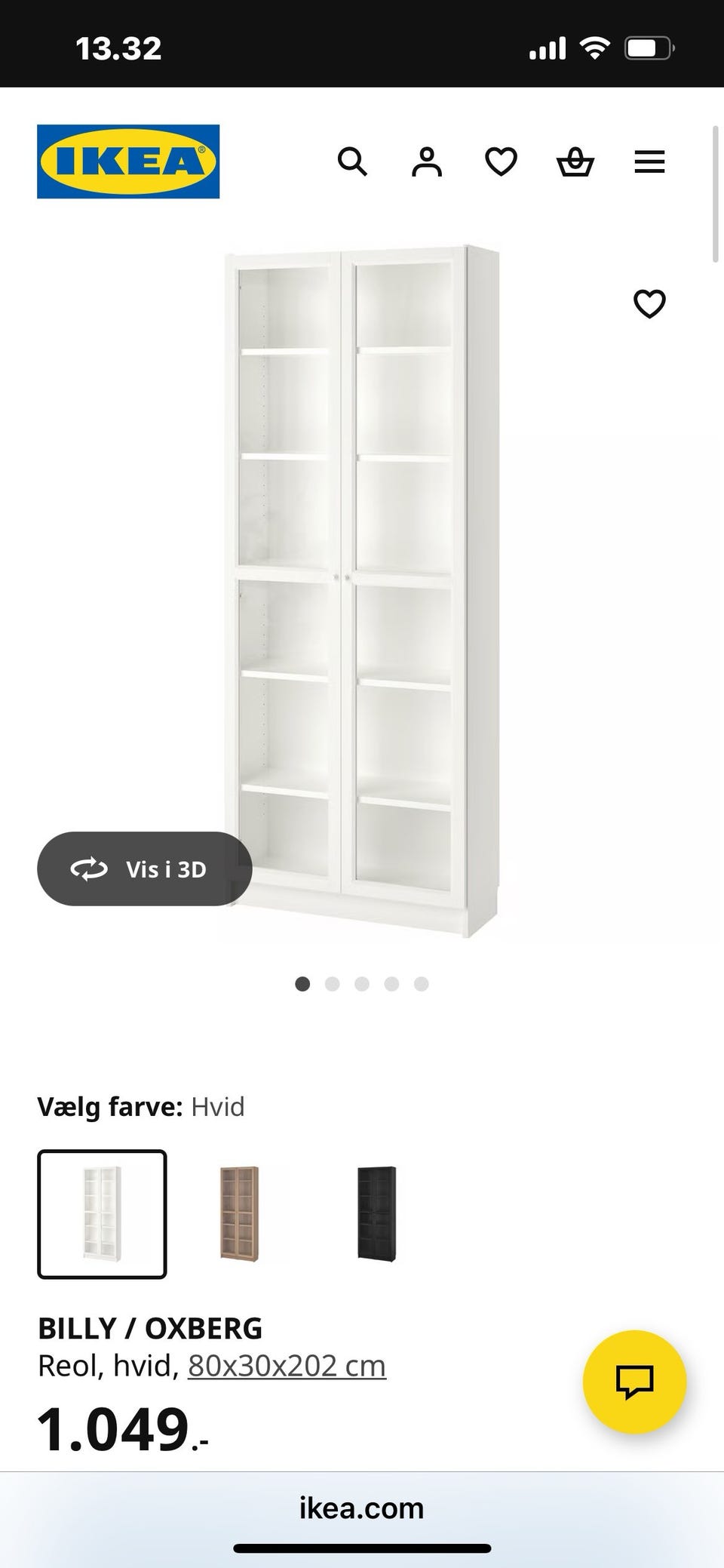Open the shopping basket icon
Viewport: 724px width, 1568px height.
click(x=575, y=162)
